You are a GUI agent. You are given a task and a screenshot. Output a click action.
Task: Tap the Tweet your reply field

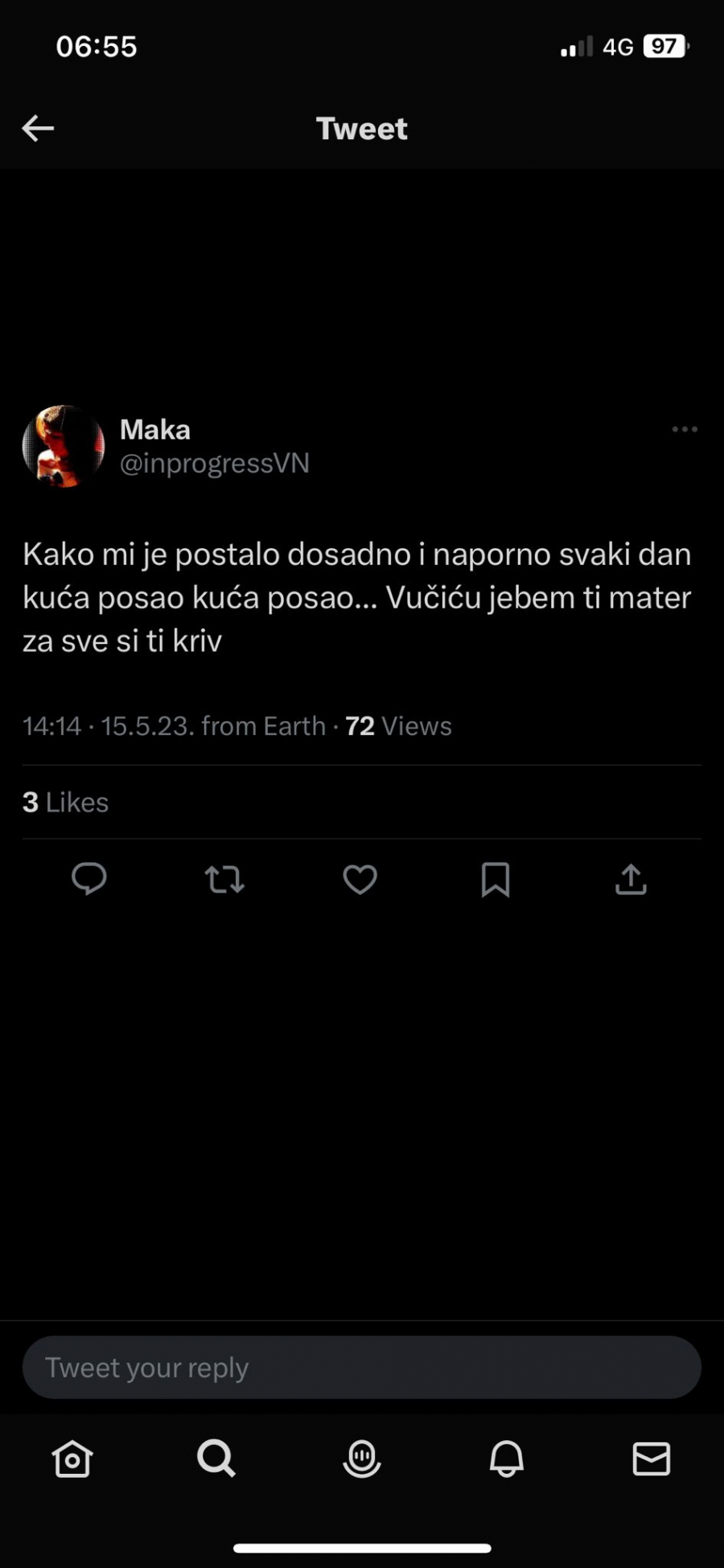[x=361, y=1368]
